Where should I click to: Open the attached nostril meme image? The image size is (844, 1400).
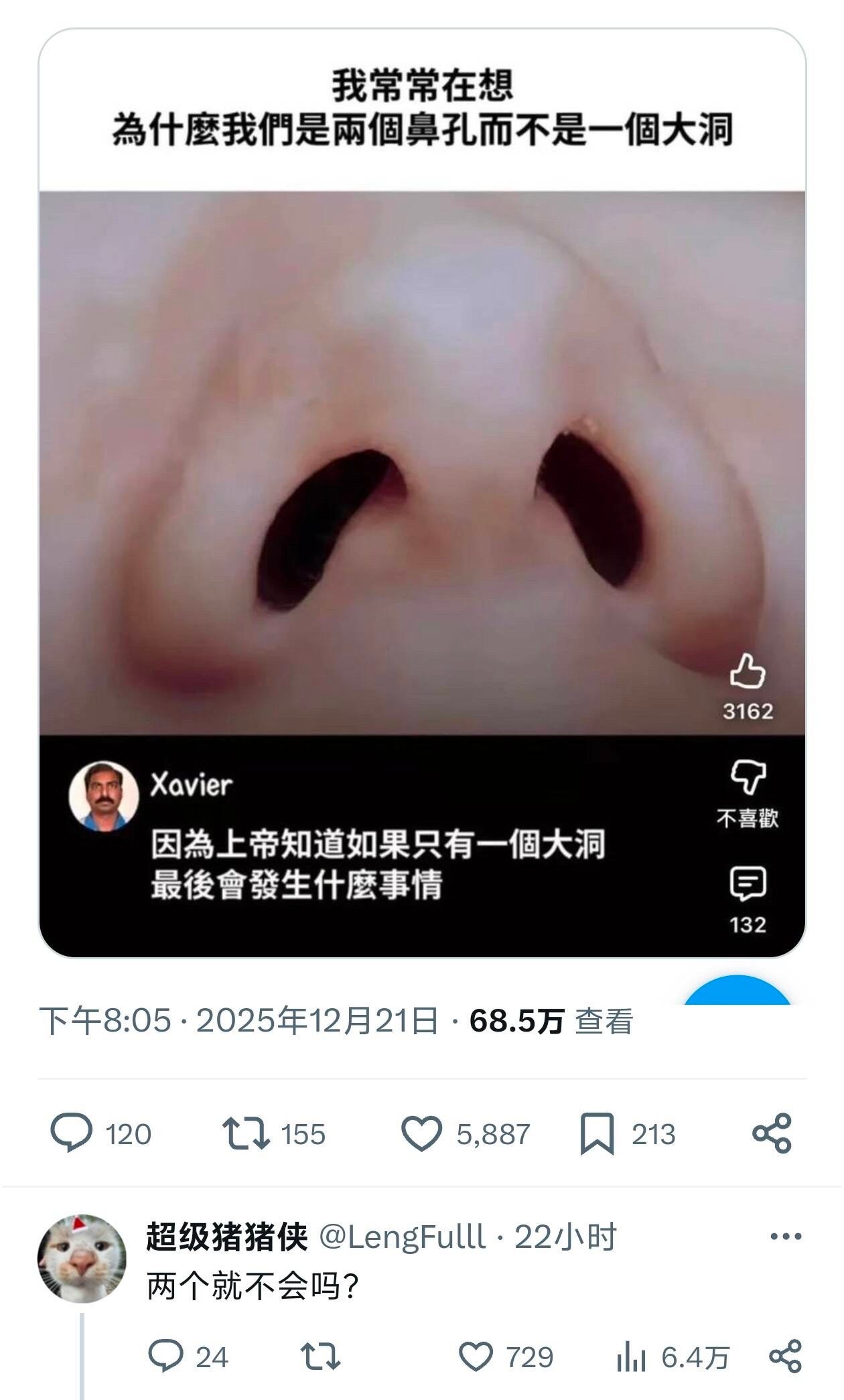point(422,492)
